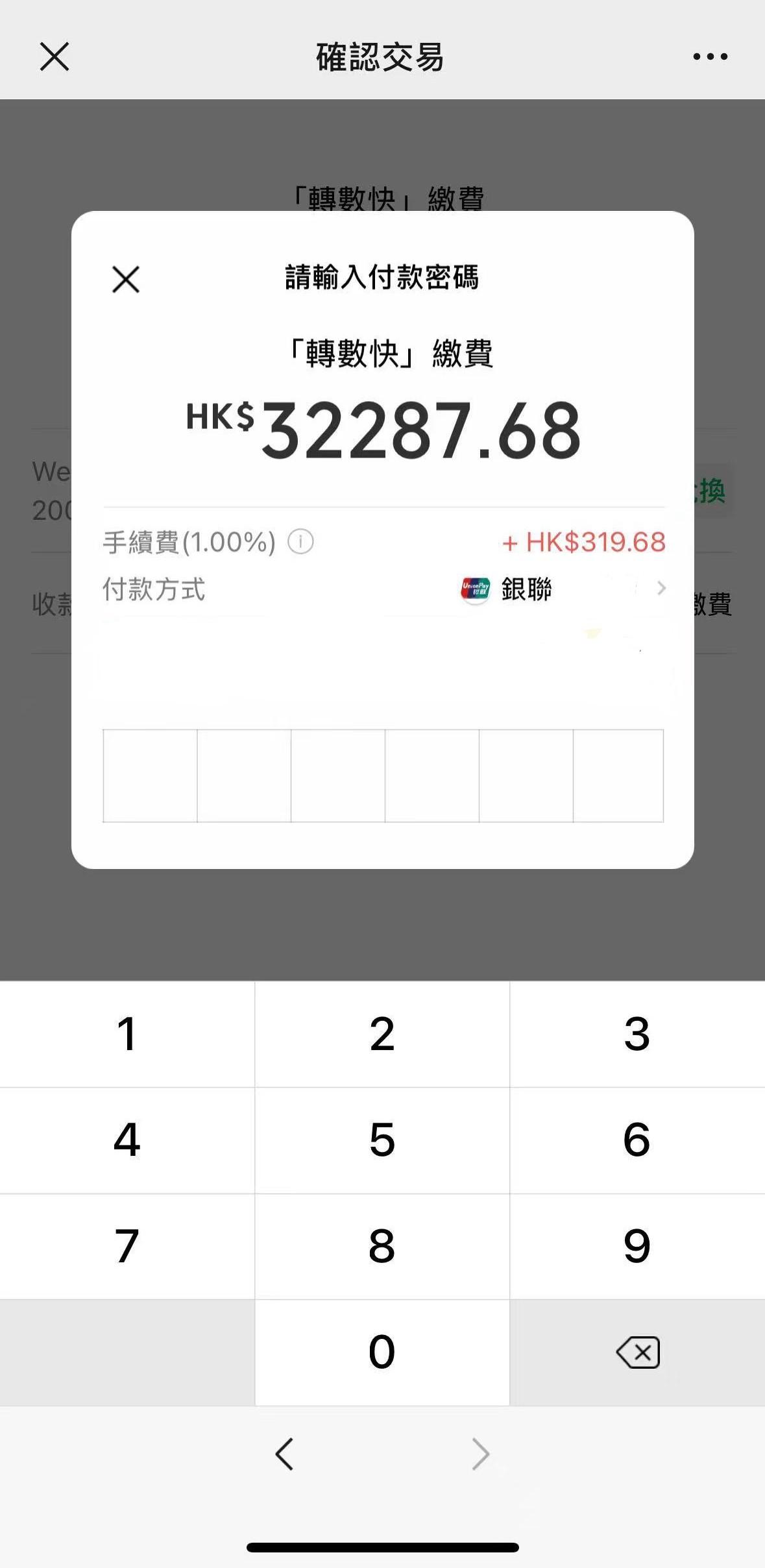765x1568 pixels.
Task: Close the 確認交易 page via top-left X
Action: pos(55,57)
